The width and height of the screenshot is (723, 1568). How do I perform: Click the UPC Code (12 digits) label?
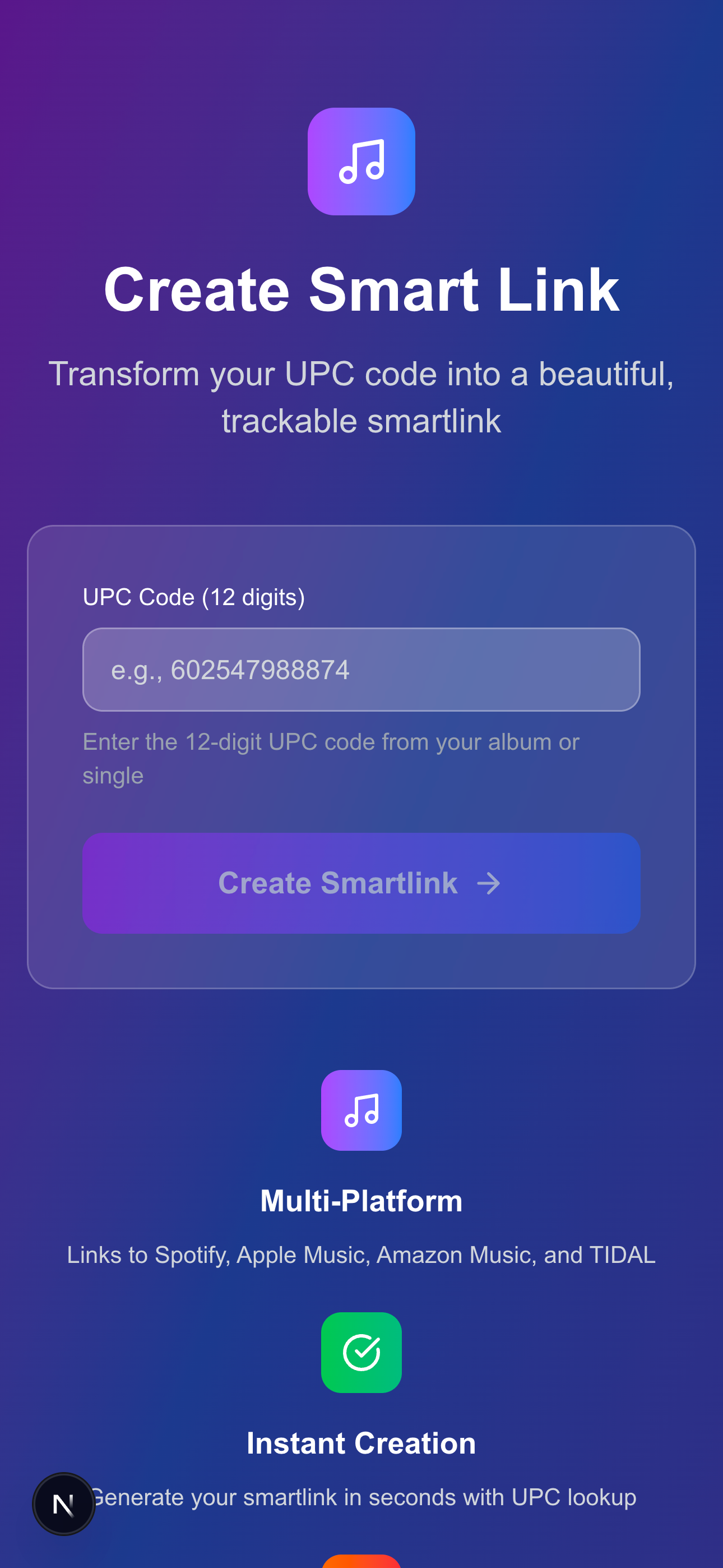pyautogui.click(x=193, y=597)
